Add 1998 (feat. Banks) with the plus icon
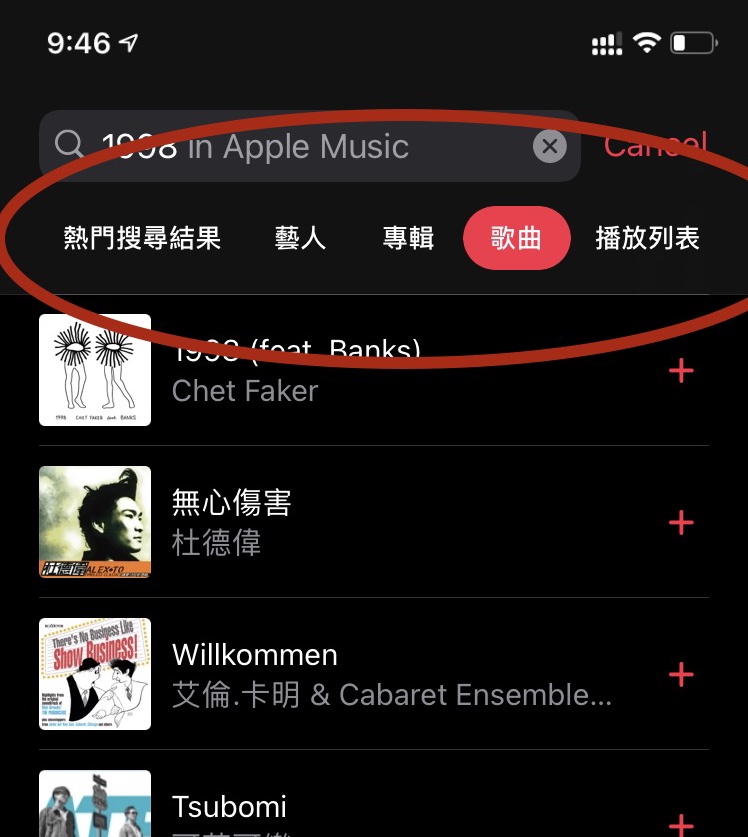This screenshot has height=837, width=748. tap(681, 370)
